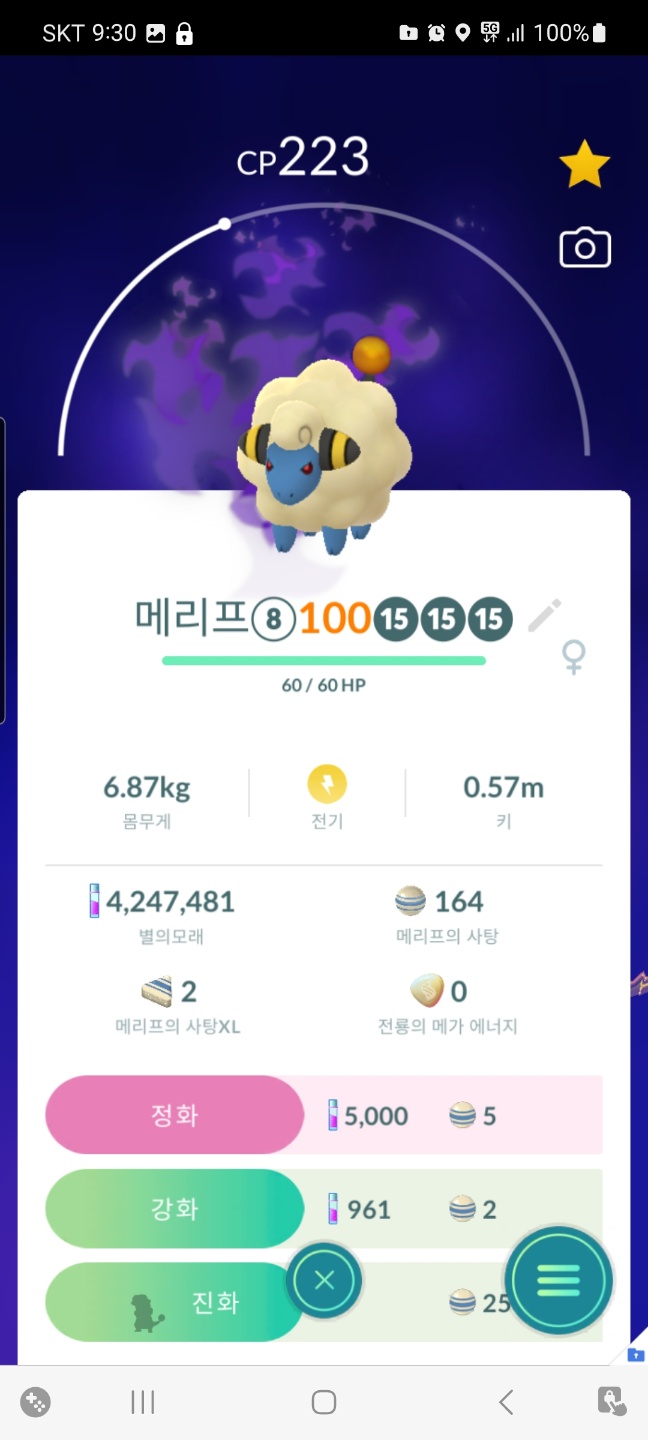648x1440 pixels.
Task: Open the AR camera for Mareep
Action: (x=584, y=248)
